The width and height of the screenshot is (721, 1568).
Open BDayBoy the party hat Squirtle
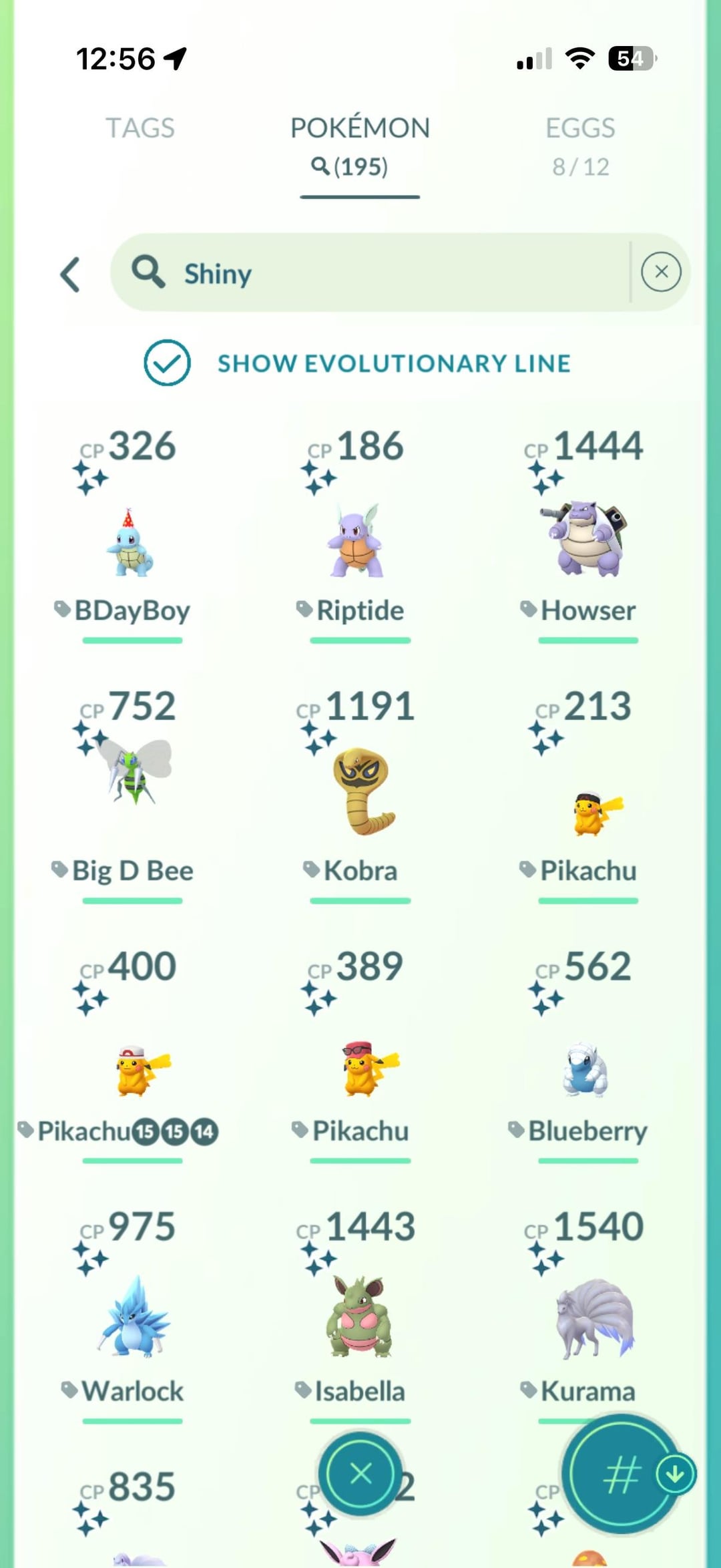click(131, 542)
